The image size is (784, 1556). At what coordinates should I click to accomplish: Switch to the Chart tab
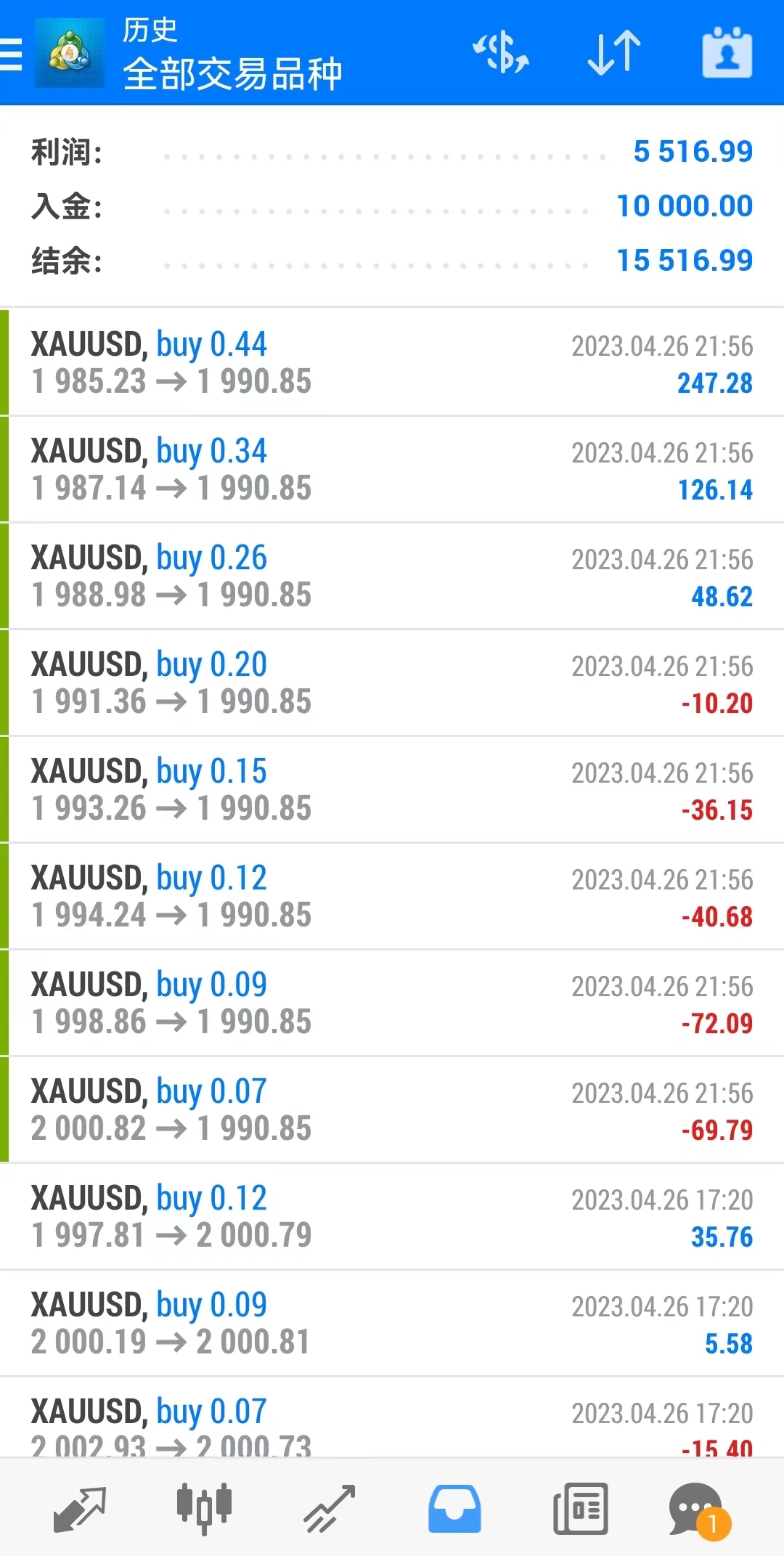tap(205, 1508)
